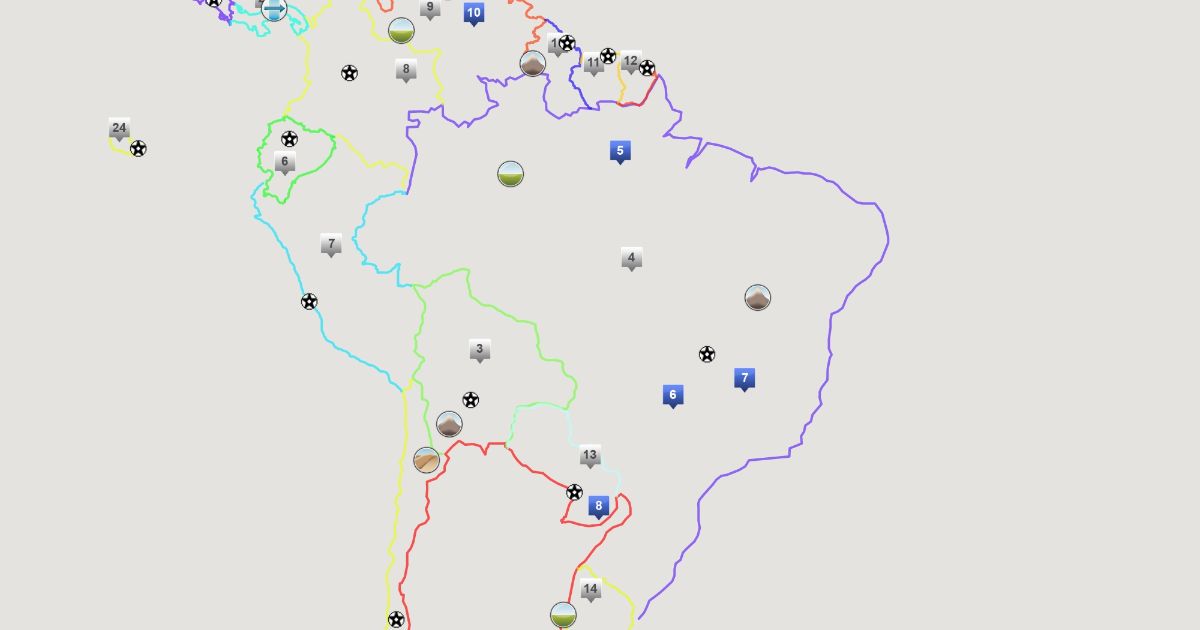The image size is (1200, 630).
Task: Open the blue marker numbered 8
Action: (x=599, y=507)
